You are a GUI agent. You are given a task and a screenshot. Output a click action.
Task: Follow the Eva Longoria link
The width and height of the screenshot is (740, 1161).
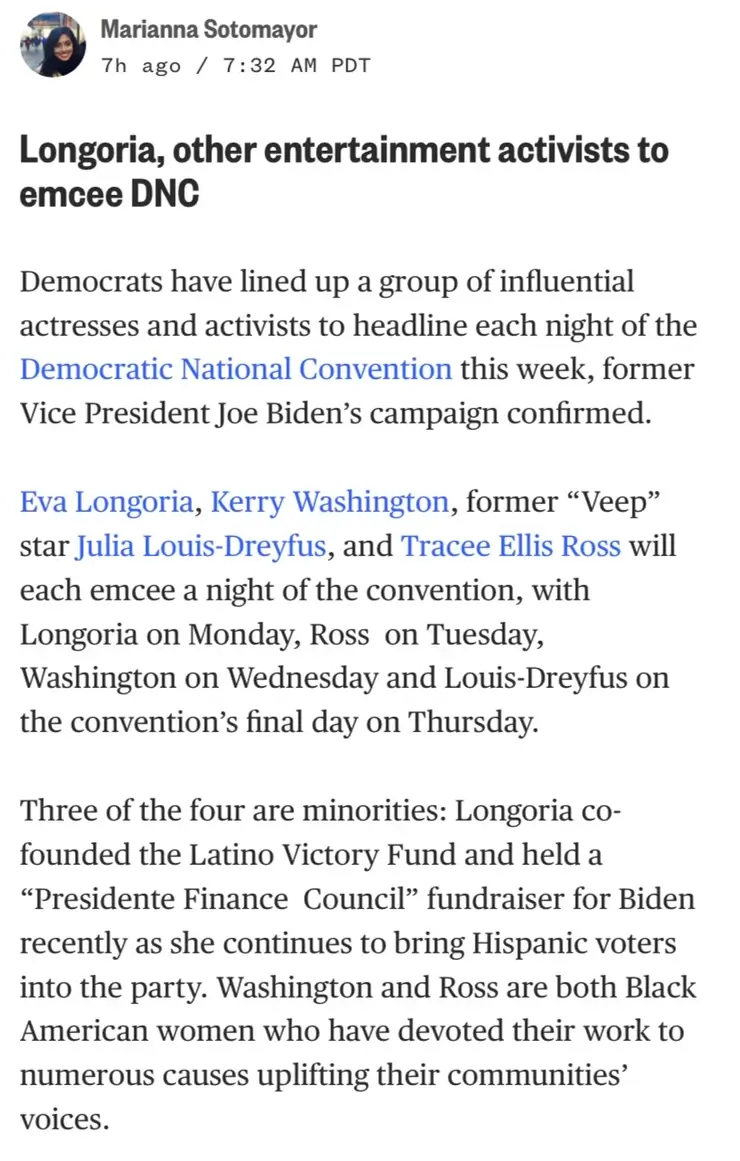[106, 501]
